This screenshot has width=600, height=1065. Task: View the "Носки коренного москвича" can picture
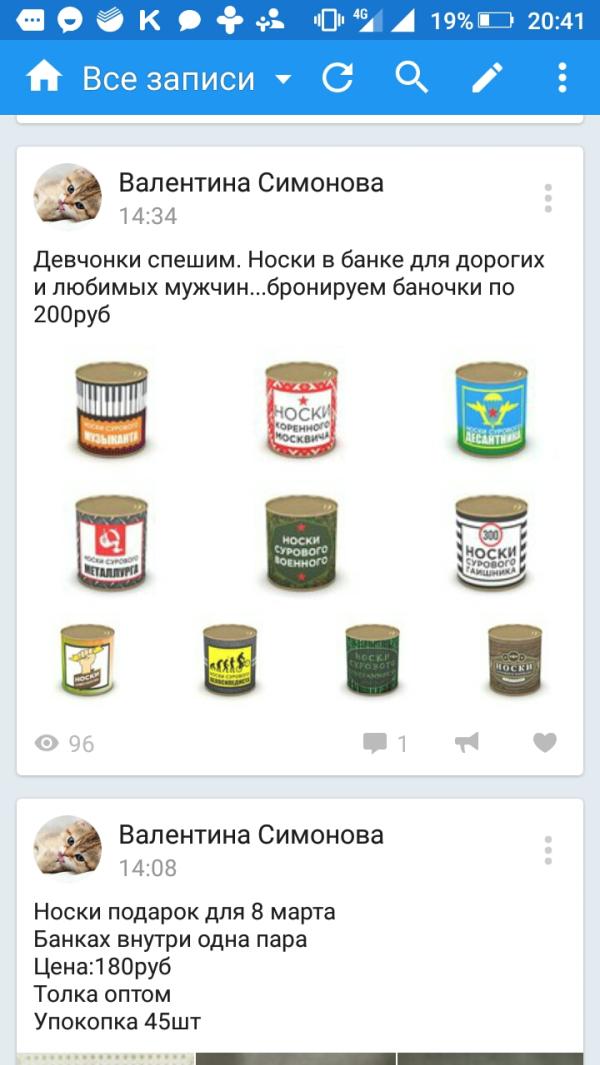point(300,407)
